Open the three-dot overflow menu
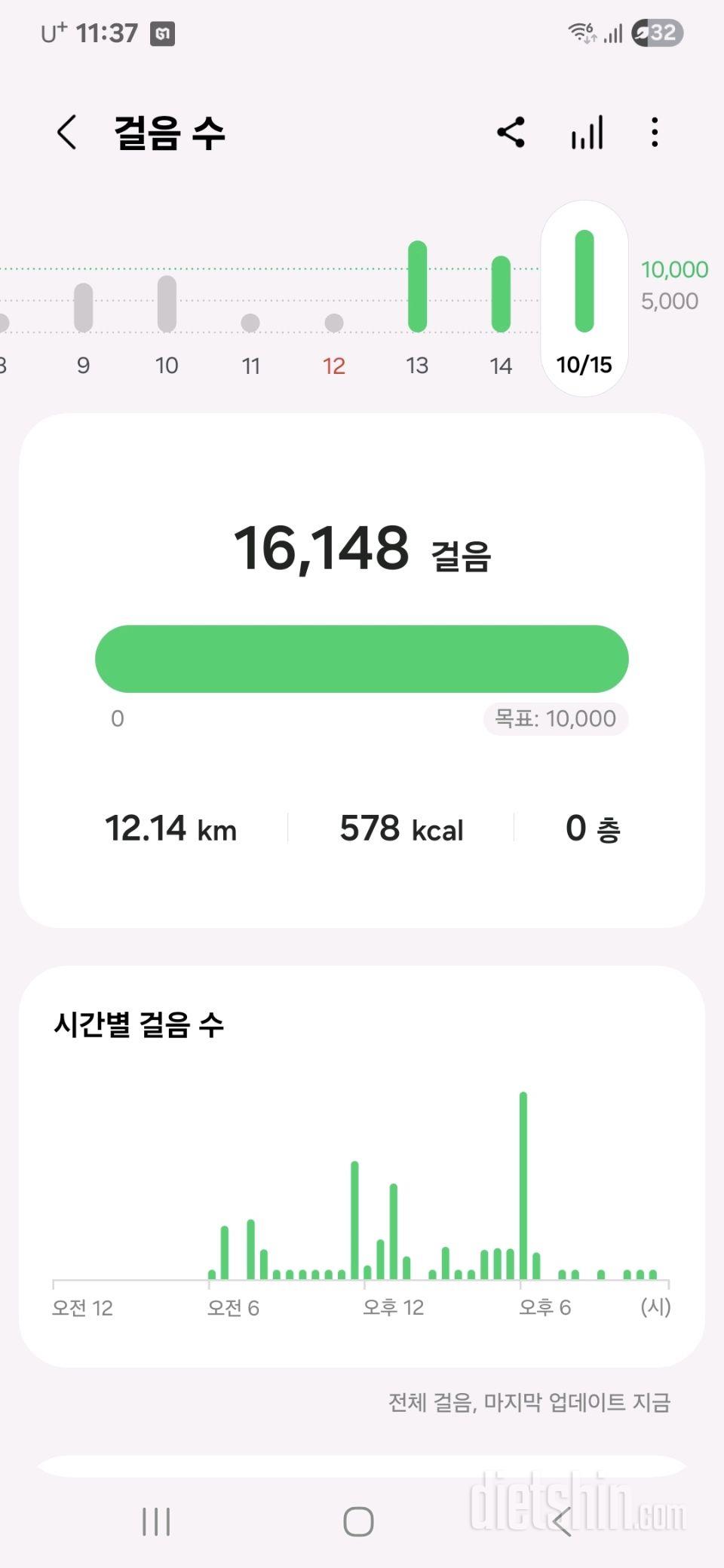The image size is (724, 1568). point(655,133)
